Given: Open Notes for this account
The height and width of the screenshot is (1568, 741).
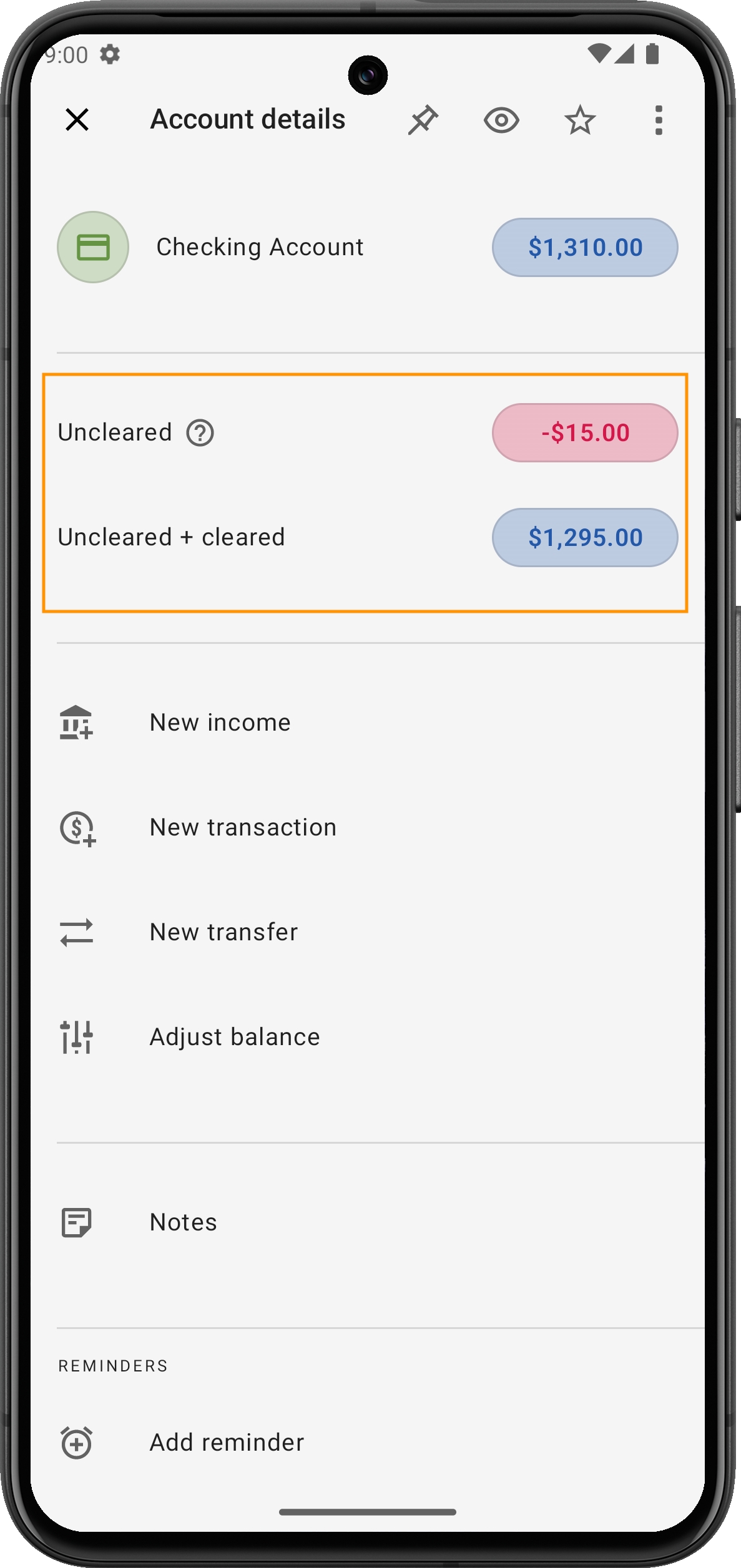Looking at the screenshot, I should point(184,1222).
